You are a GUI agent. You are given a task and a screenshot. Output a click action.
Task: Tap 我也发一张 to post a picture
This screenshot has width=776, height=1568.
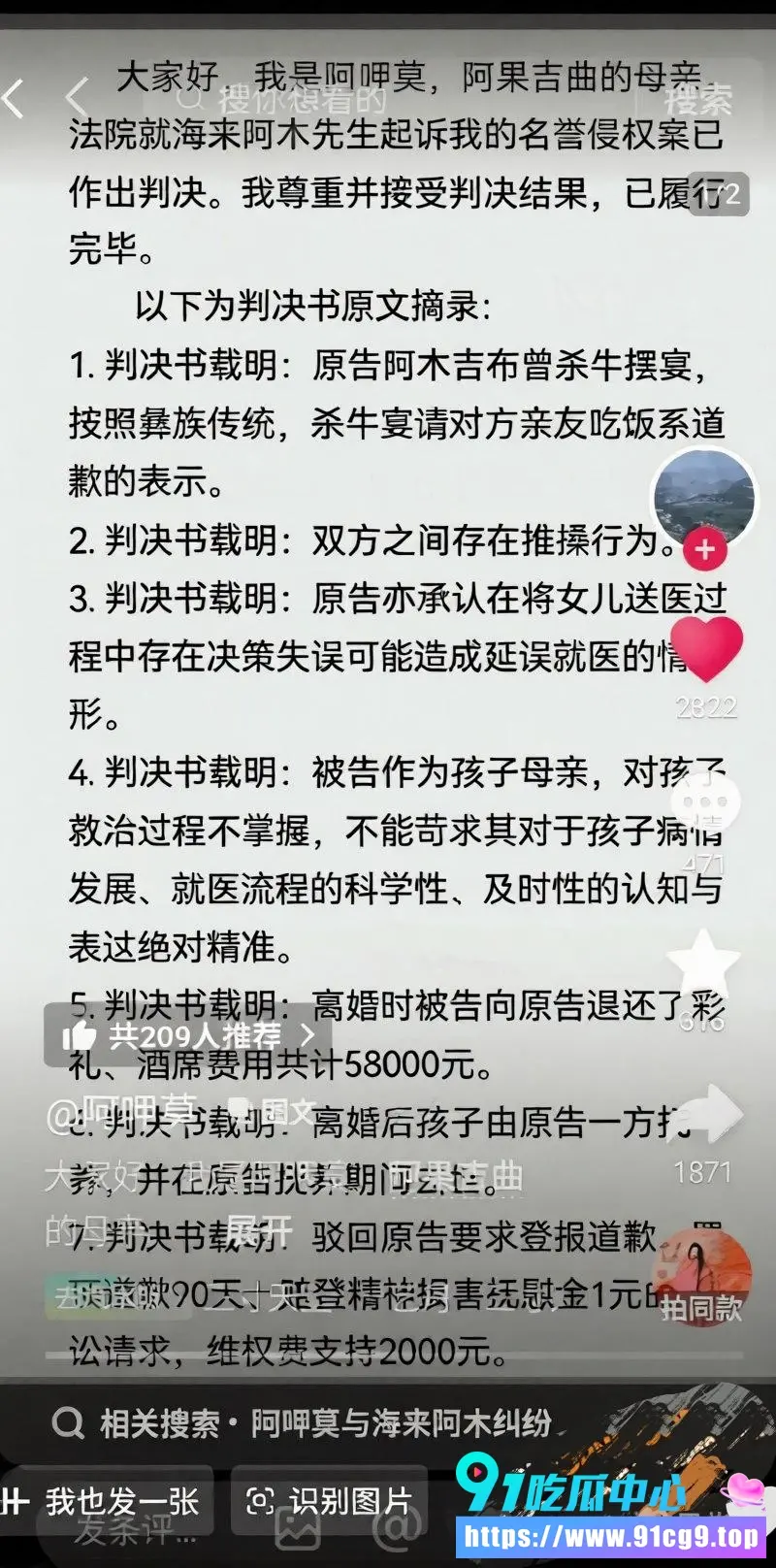pyautogui.click(x=102, y=1501)
